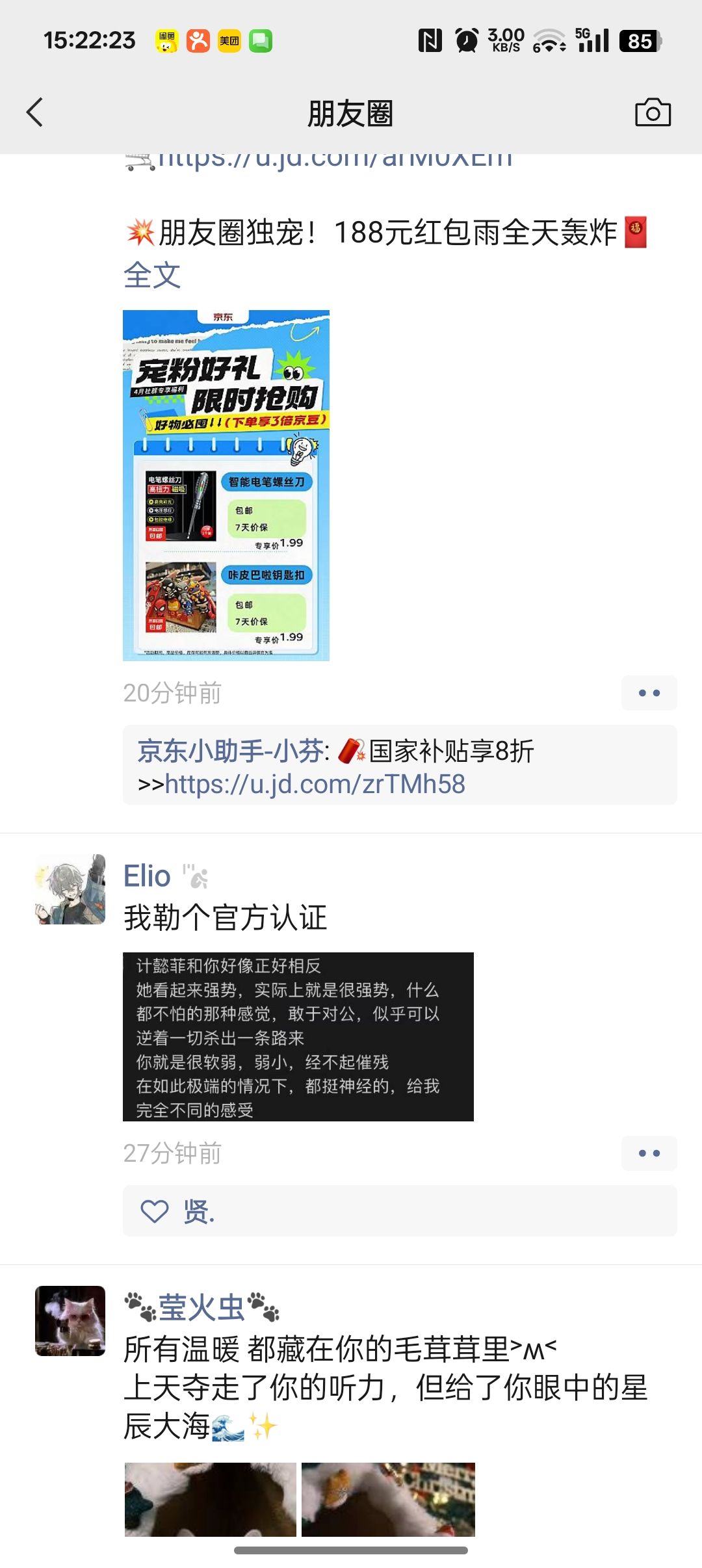Open the options menu on the 20分钟前 post
The height and width of the screenshot is (1568, 702).
pyautogui.click(x=649, y=693)
